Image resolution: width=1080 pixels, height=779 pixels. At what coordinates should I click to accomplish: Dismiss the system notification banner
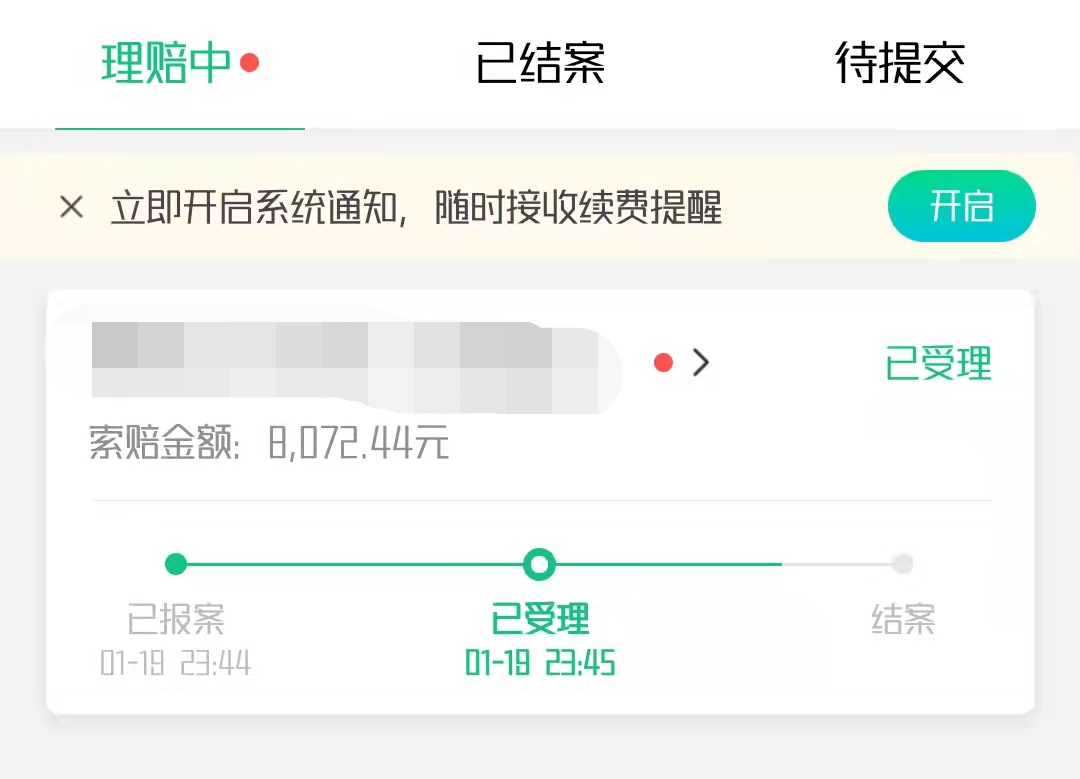point(72,207)
